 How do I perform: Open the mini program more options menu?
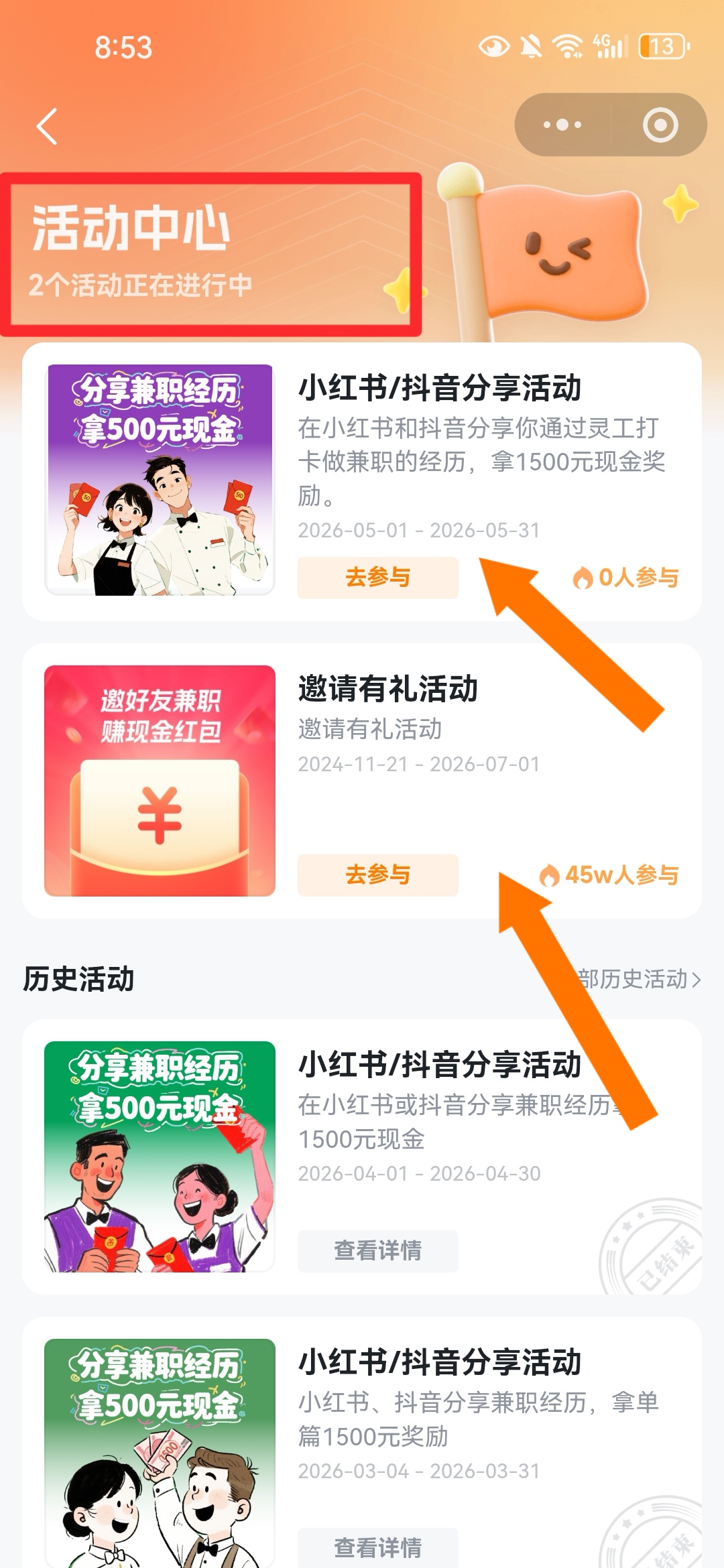click(x=562, y=125)
